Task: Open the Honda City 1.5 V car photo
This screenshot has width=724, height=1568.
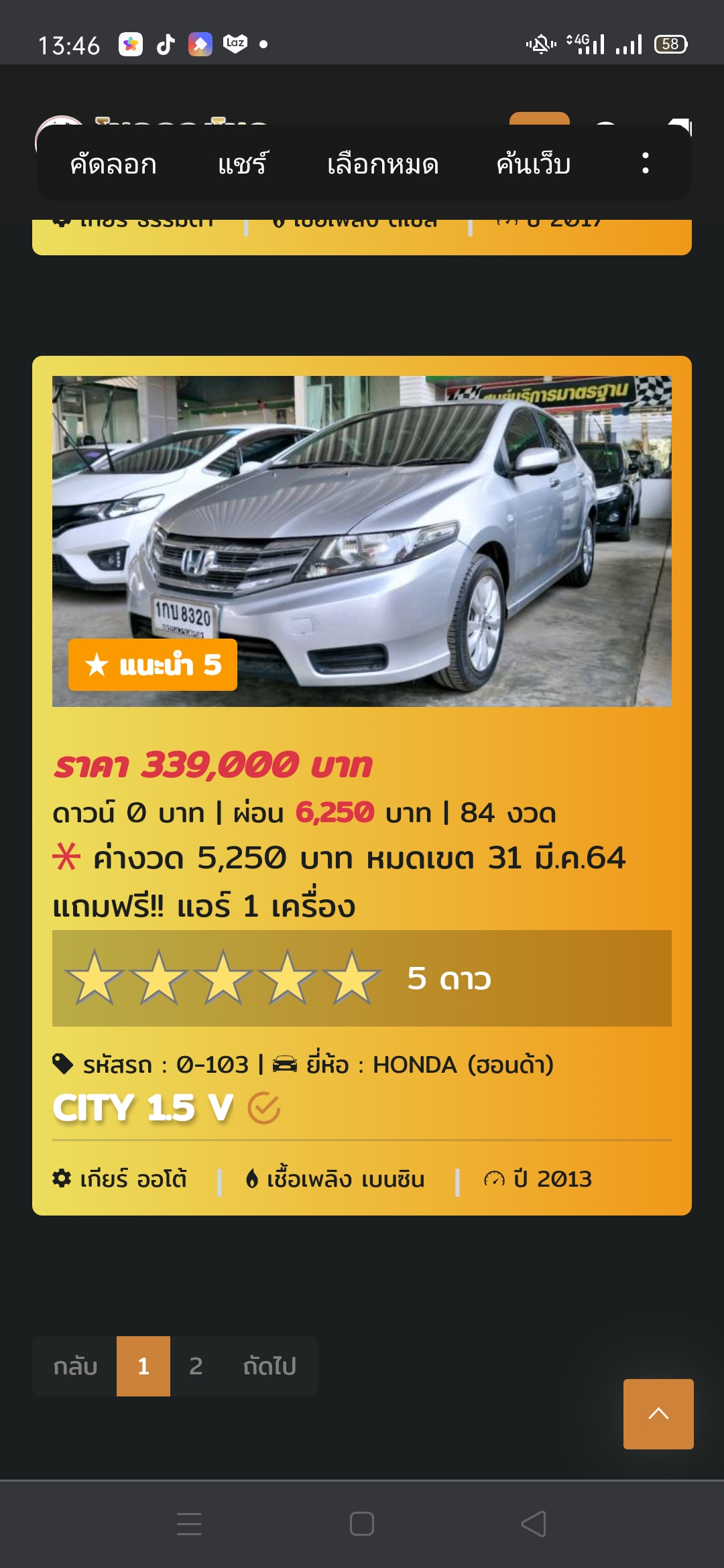Action: tap(362, 541)
